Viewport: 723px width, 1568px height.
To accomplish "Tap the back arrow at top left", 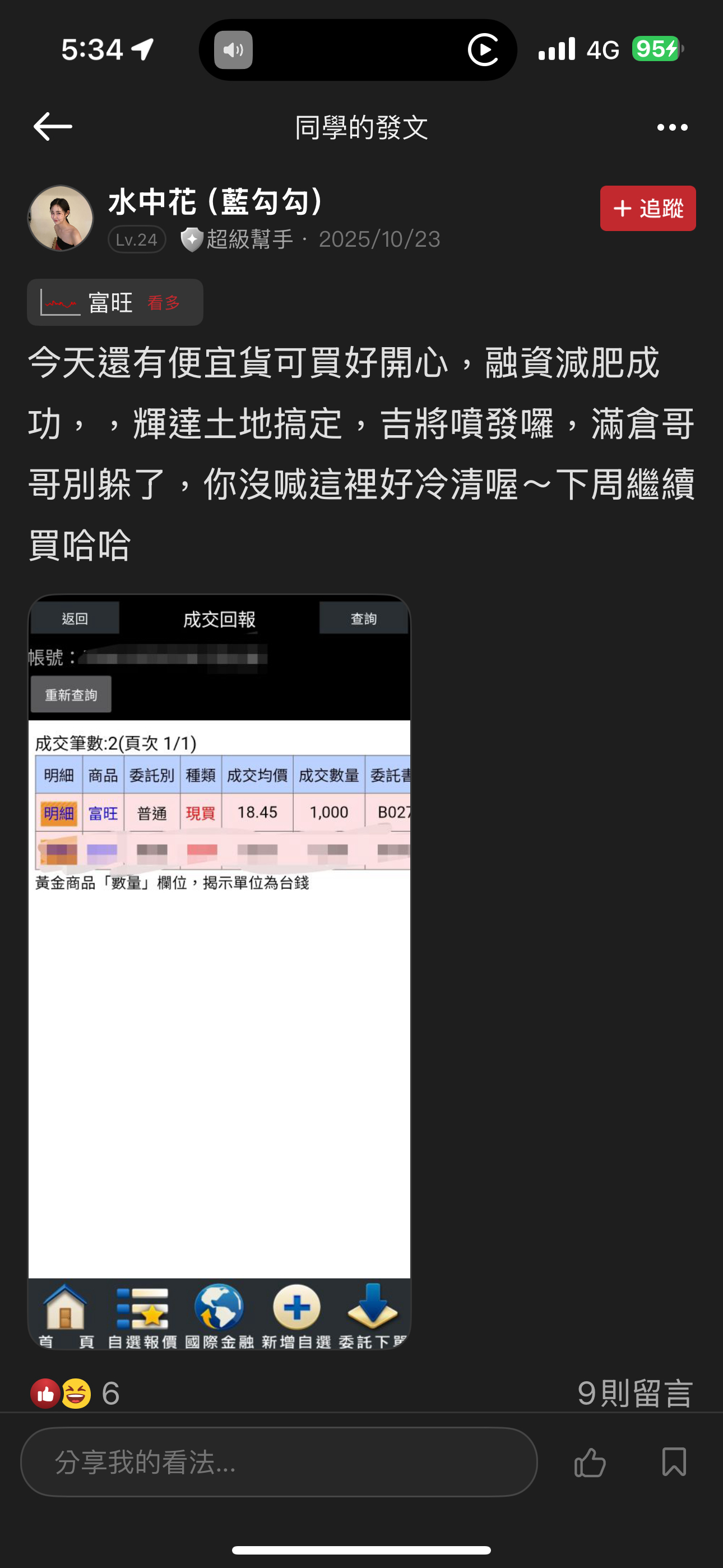I will click(x=52, y=126).
